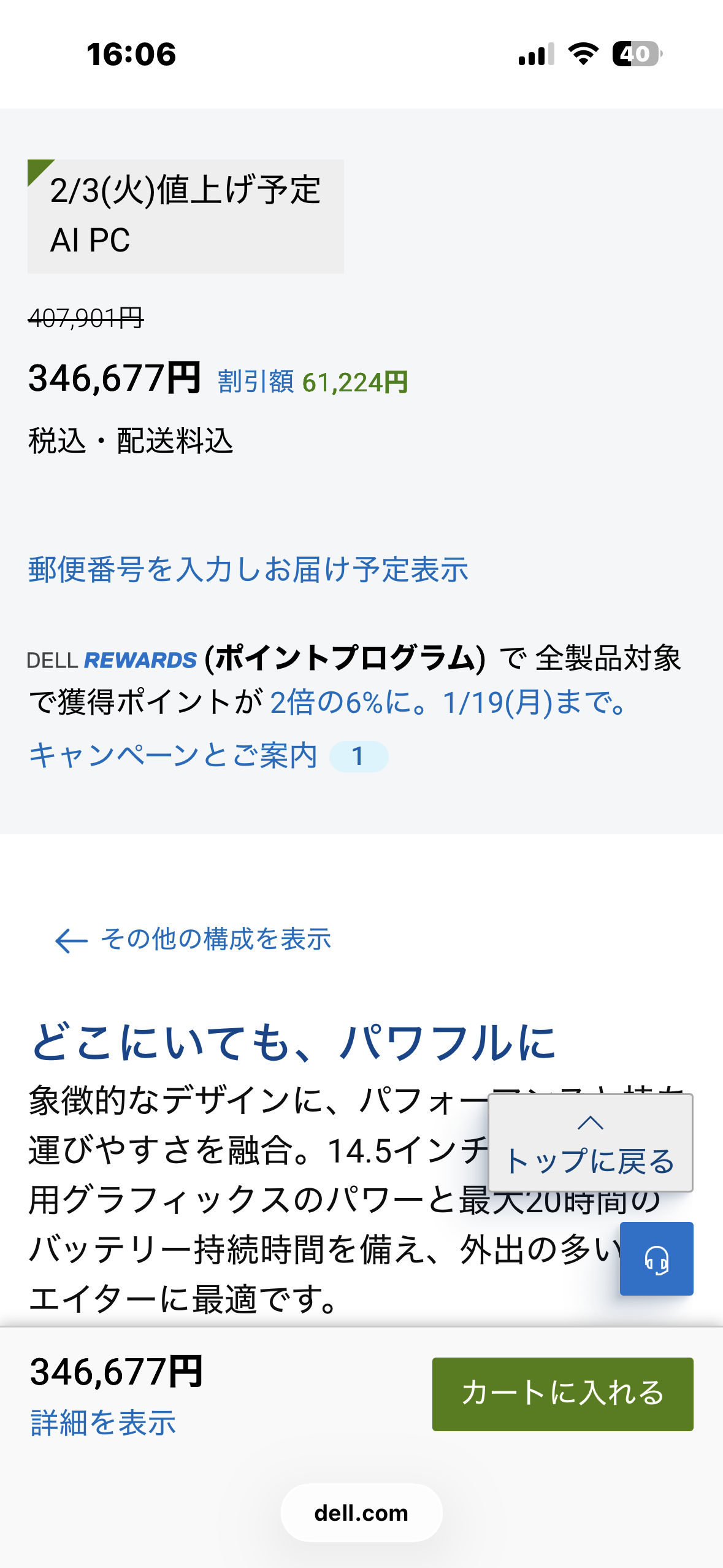Viewport: 723px width, 1568px height.
Task: Open 詳細を表示 price details link
Action: tap(103, 1423)
